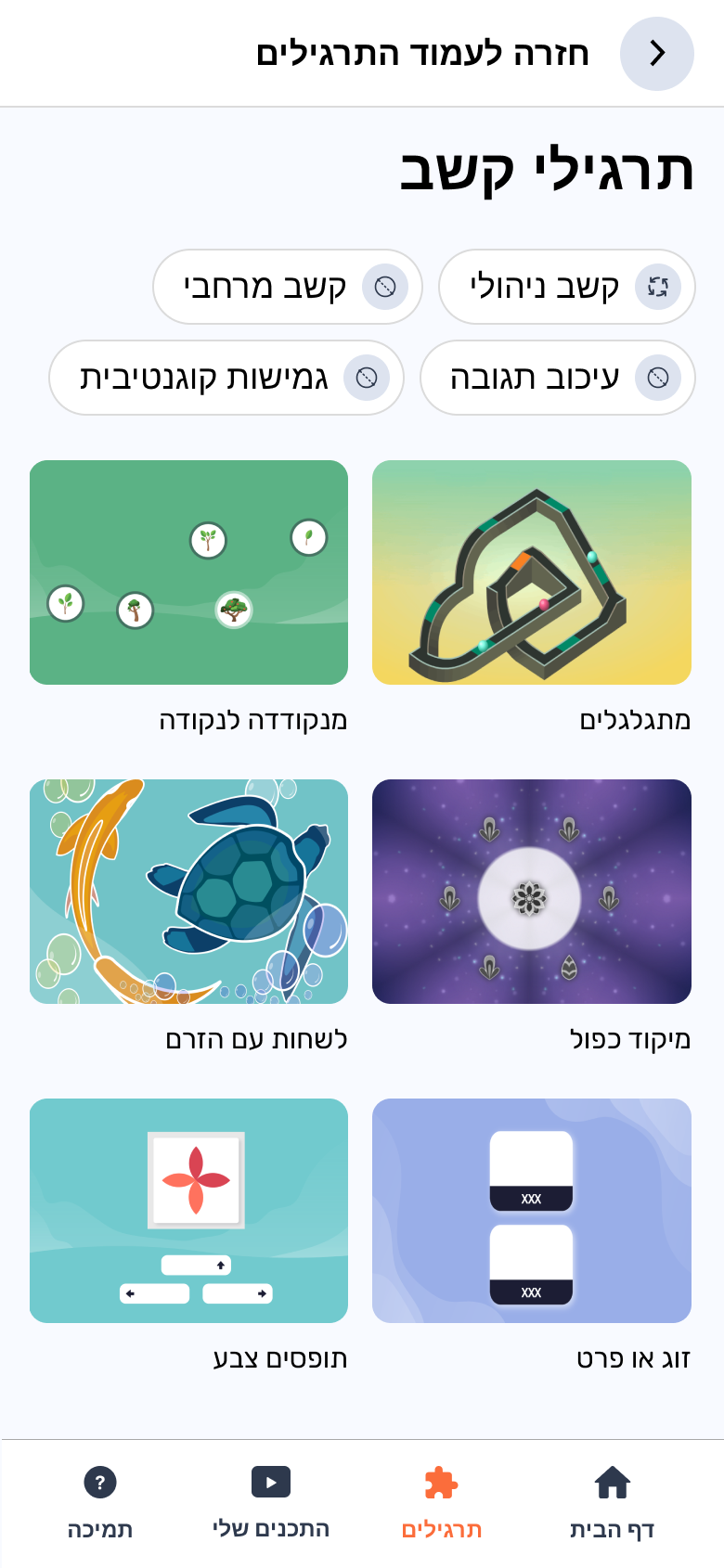Open the מיקוד כפול exercise
Image resolution: width=724 pixels, height=1568 pixels.
click(x=531, y=892)
